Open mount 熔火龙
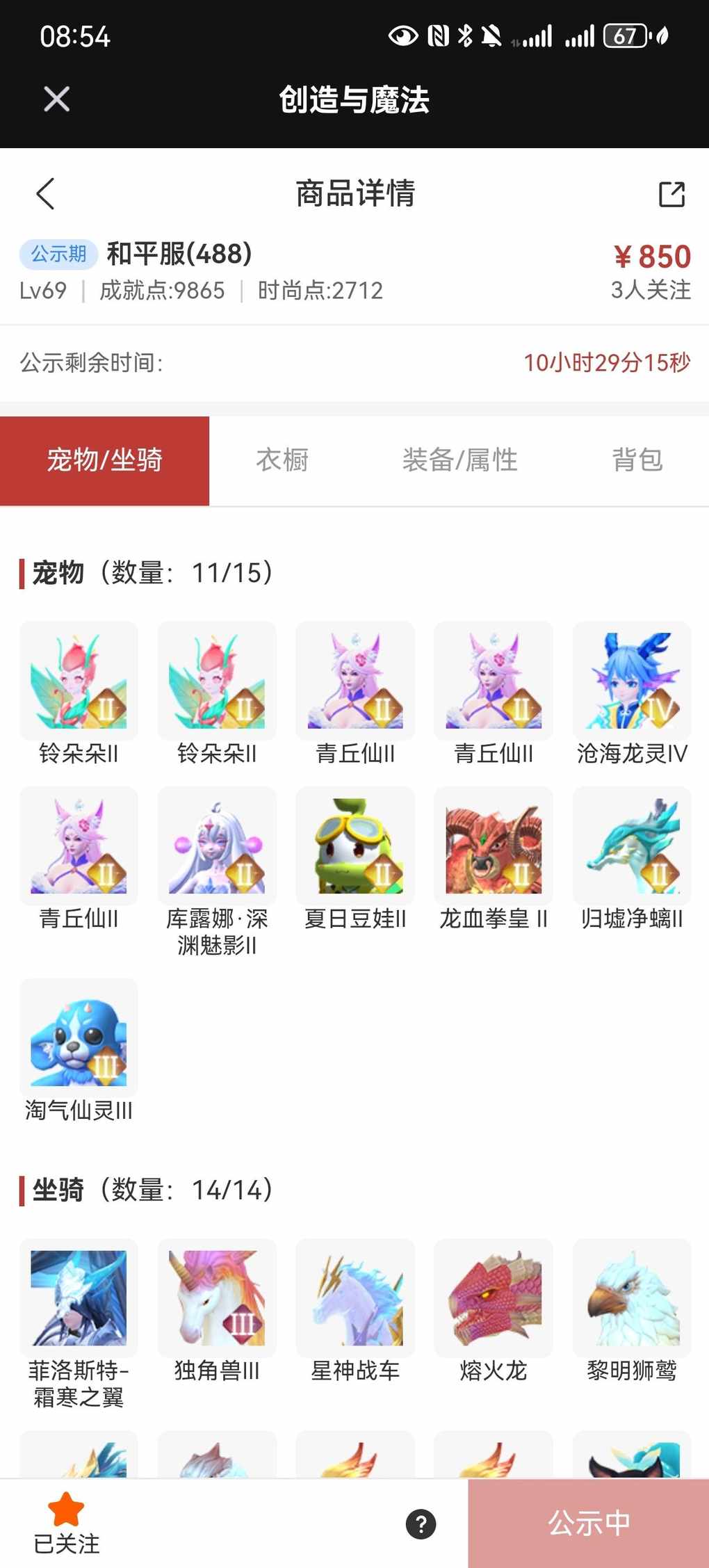 (x=494, y=1298)
